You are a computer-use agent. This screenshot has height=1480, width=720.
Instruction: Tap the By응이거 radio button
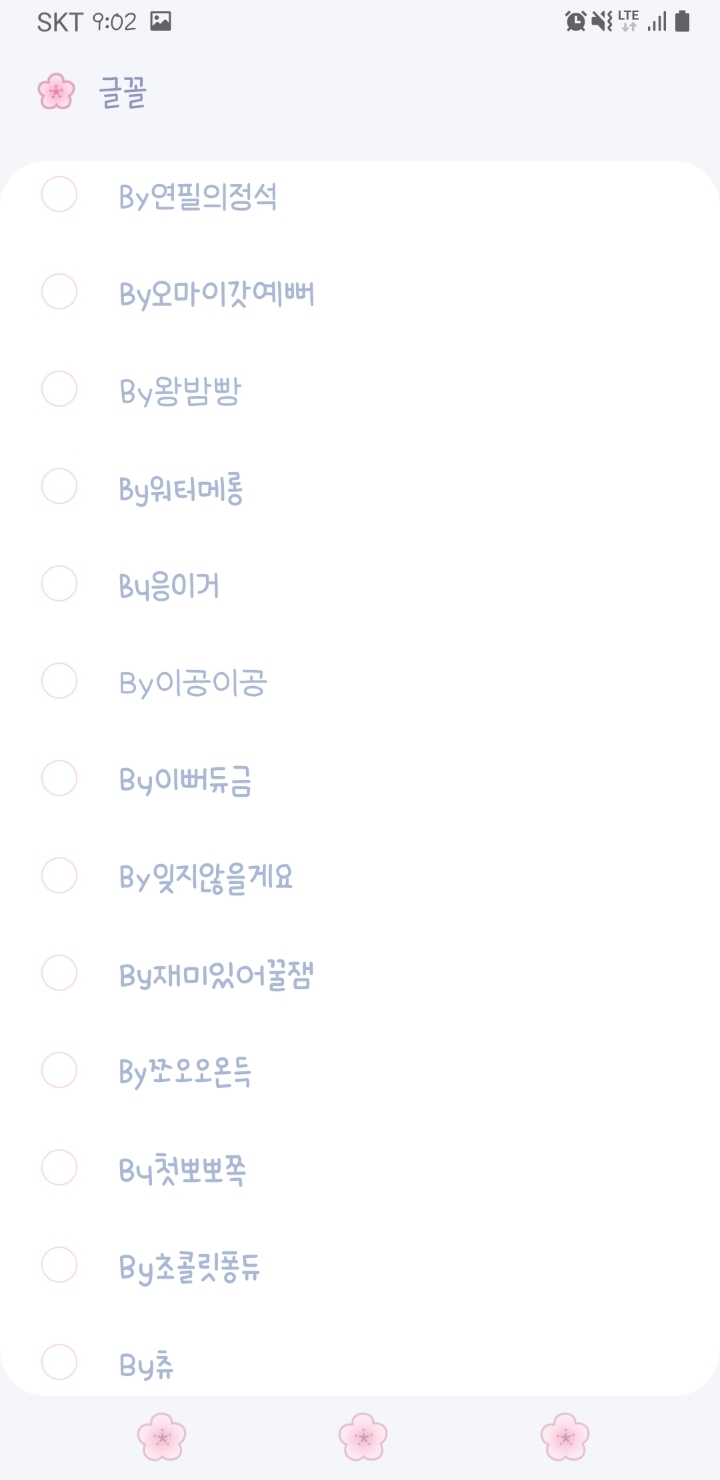pos(59,584)
